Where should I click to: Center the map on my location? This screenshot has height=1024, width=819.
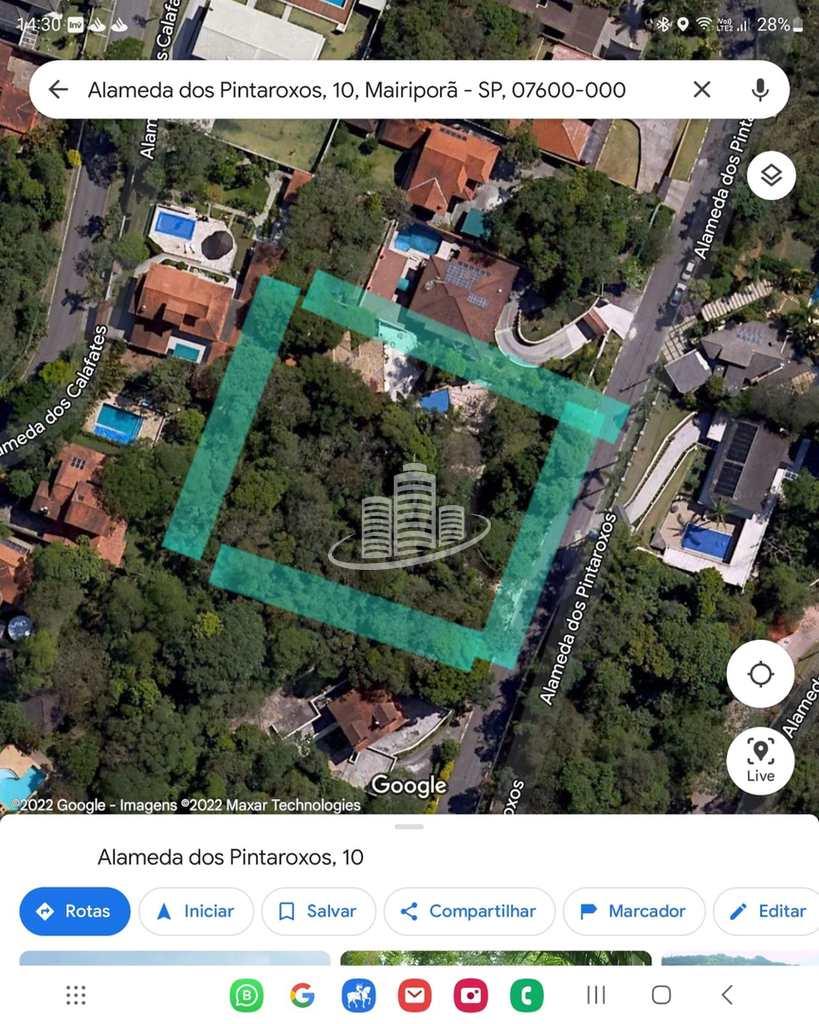point(760,674)
